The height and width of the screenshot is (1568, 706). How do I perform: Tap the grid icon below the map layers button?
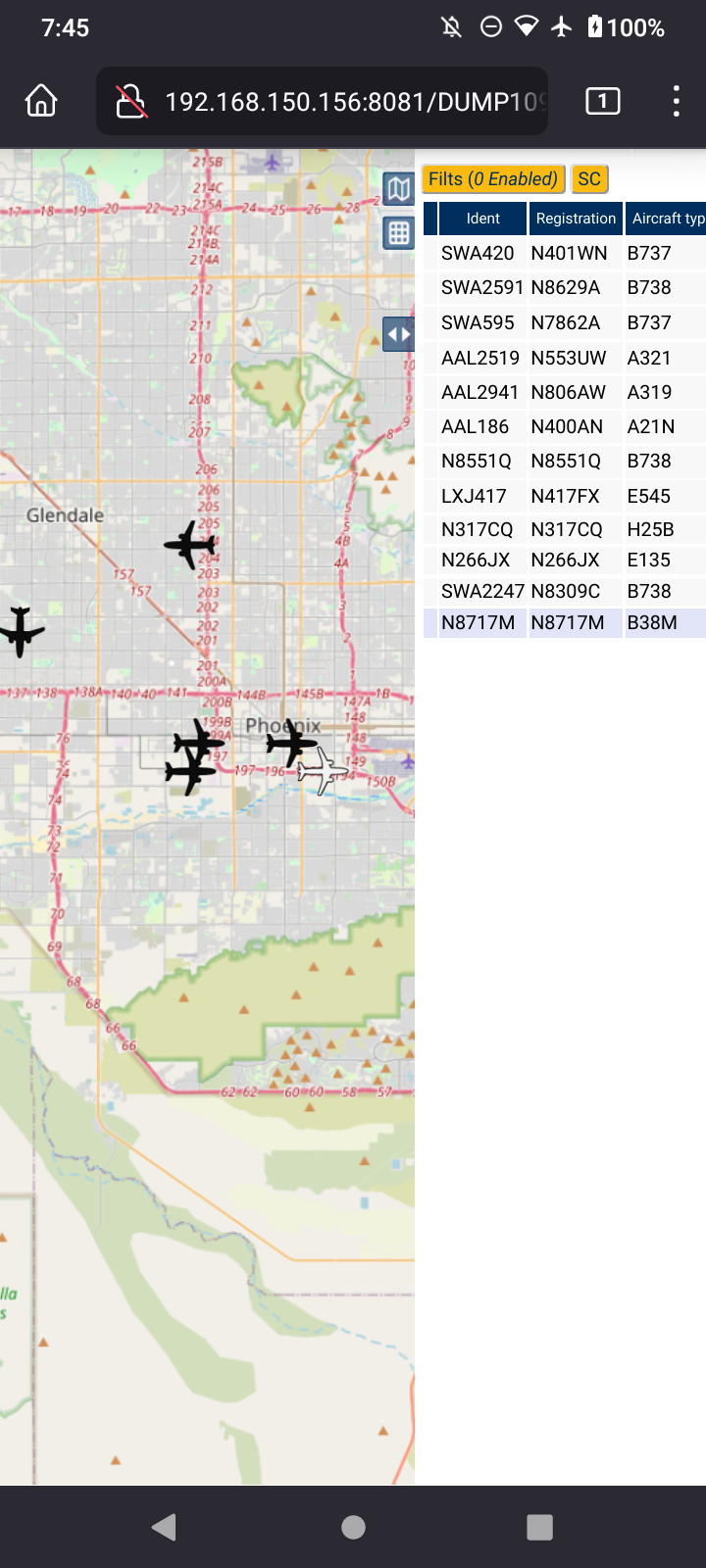[x=398, y=233]
